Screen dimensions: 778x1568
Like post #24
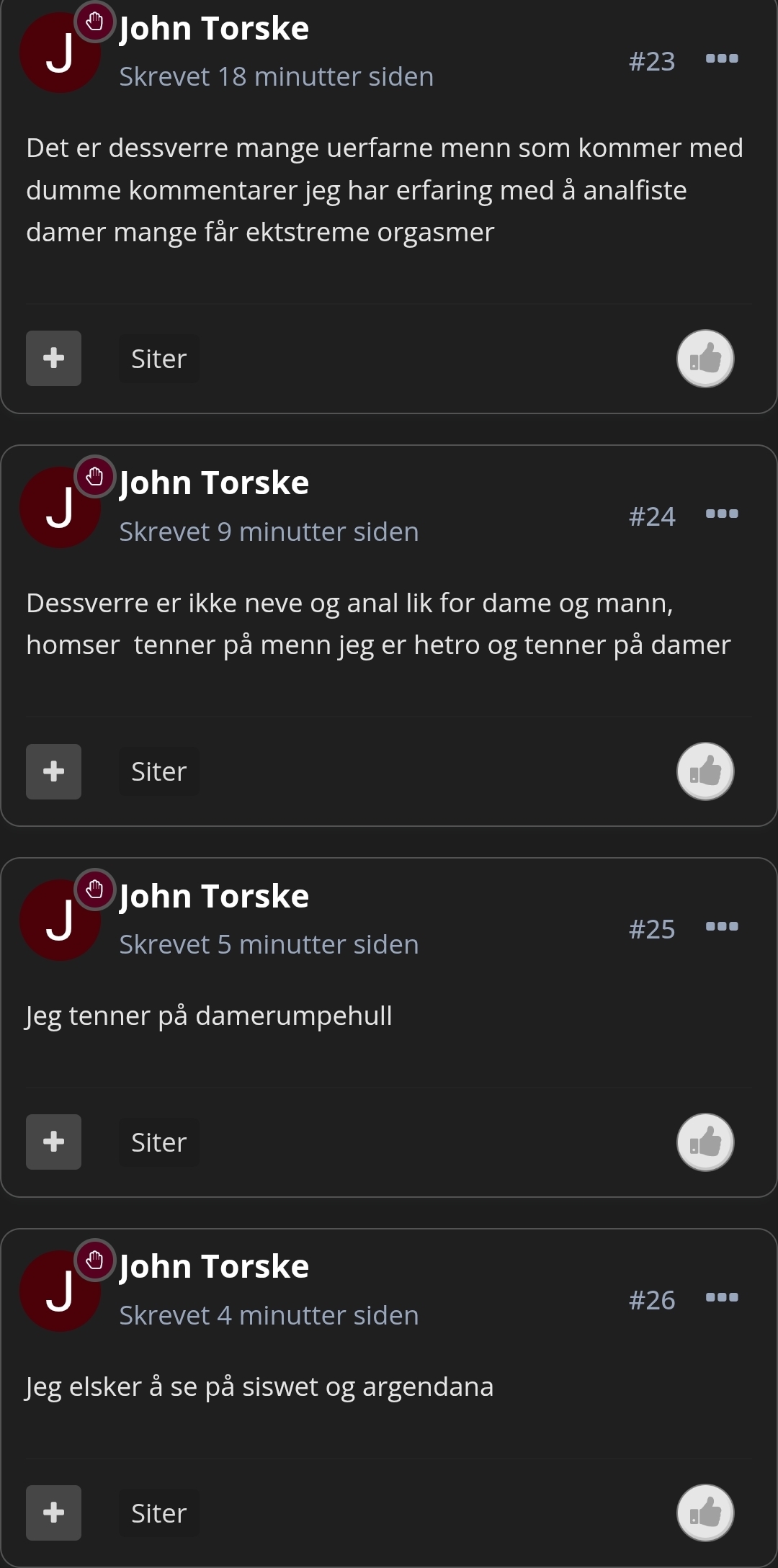point(705,771)
